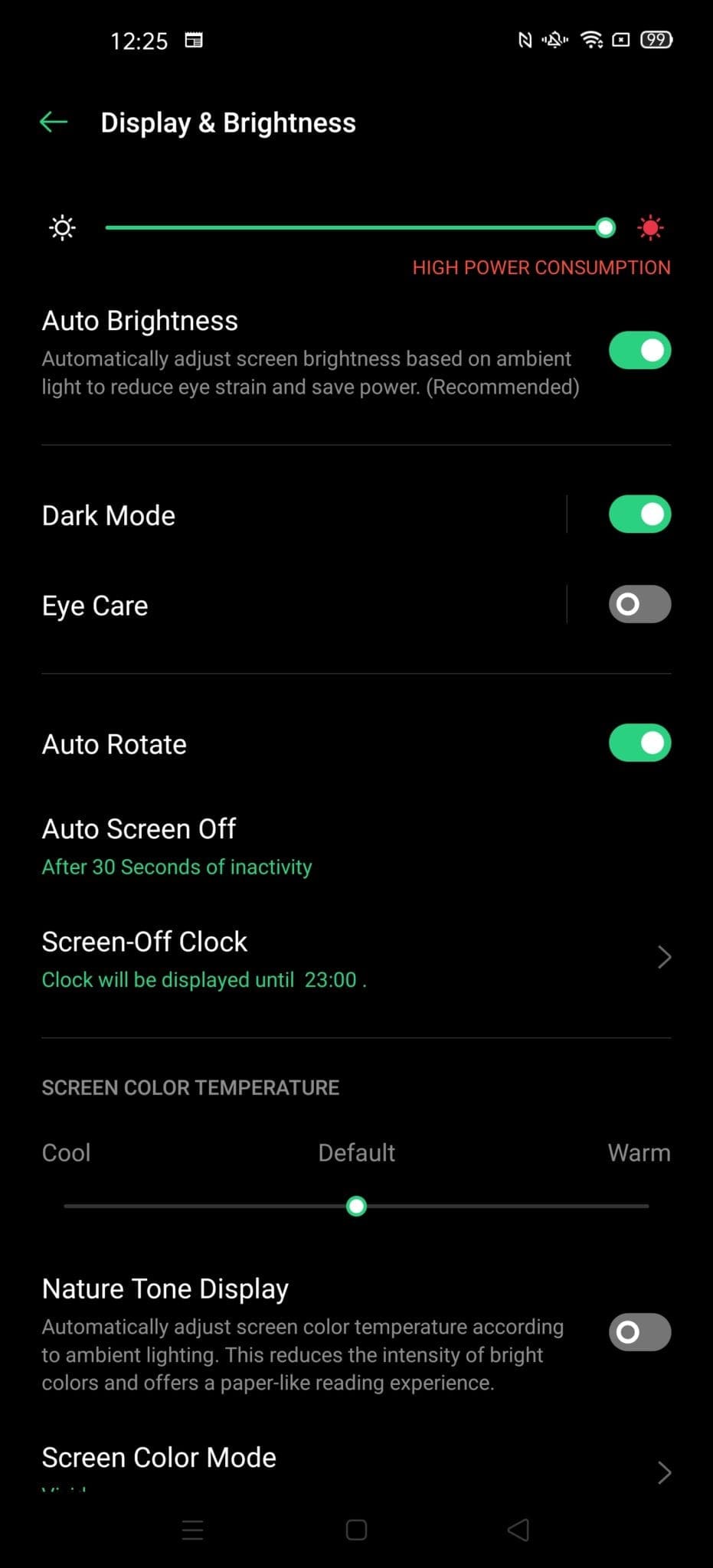713x1568 pixels.
Task: Open Screen-Off Clock settings
Action: coord(352,959)
